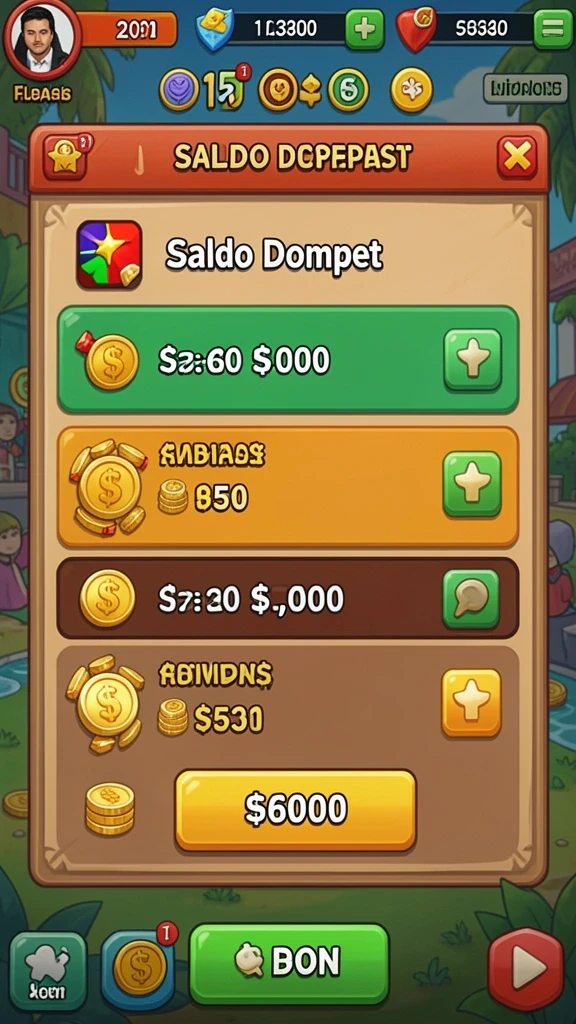Tap the purple coin icon in top row
Viewport: 576px width, 1024px height.
click(179, 90)
